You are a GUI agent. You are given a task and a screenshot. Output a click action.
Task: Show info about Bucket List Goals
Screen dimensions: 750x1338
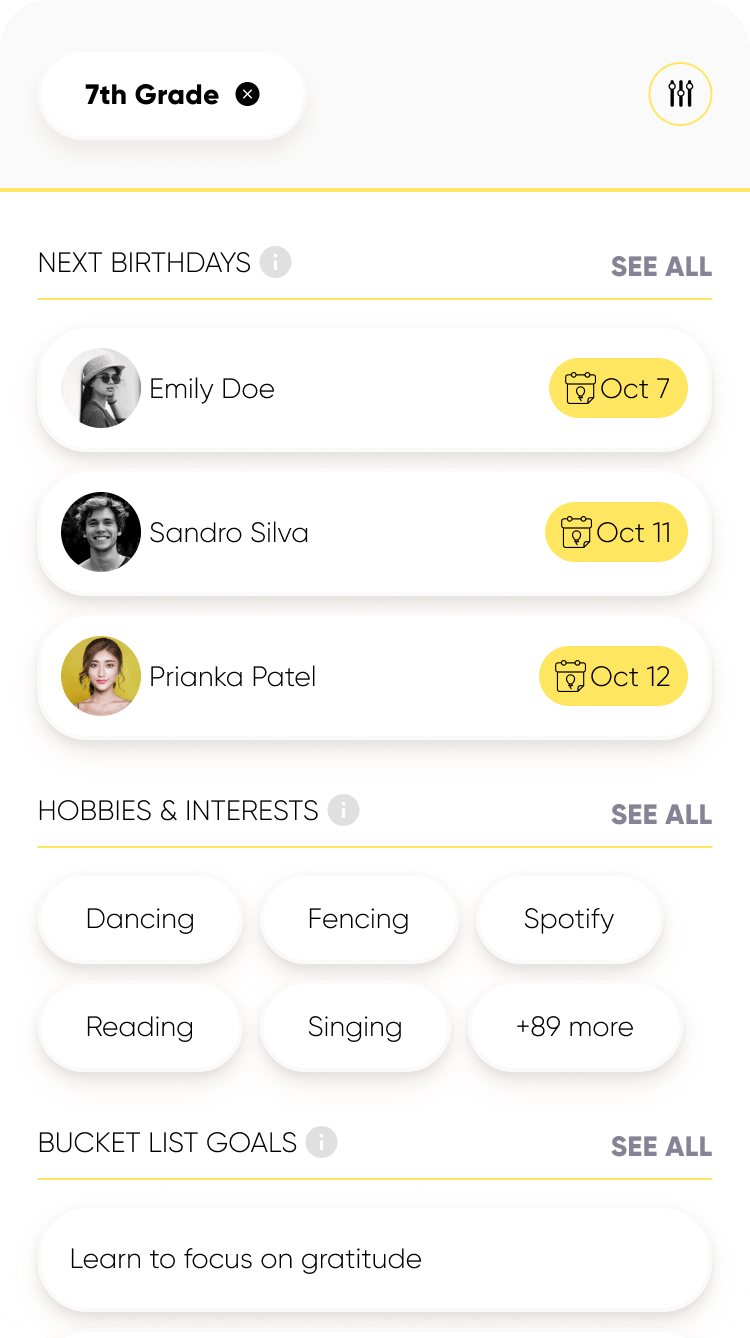(x=321, y=1142)
